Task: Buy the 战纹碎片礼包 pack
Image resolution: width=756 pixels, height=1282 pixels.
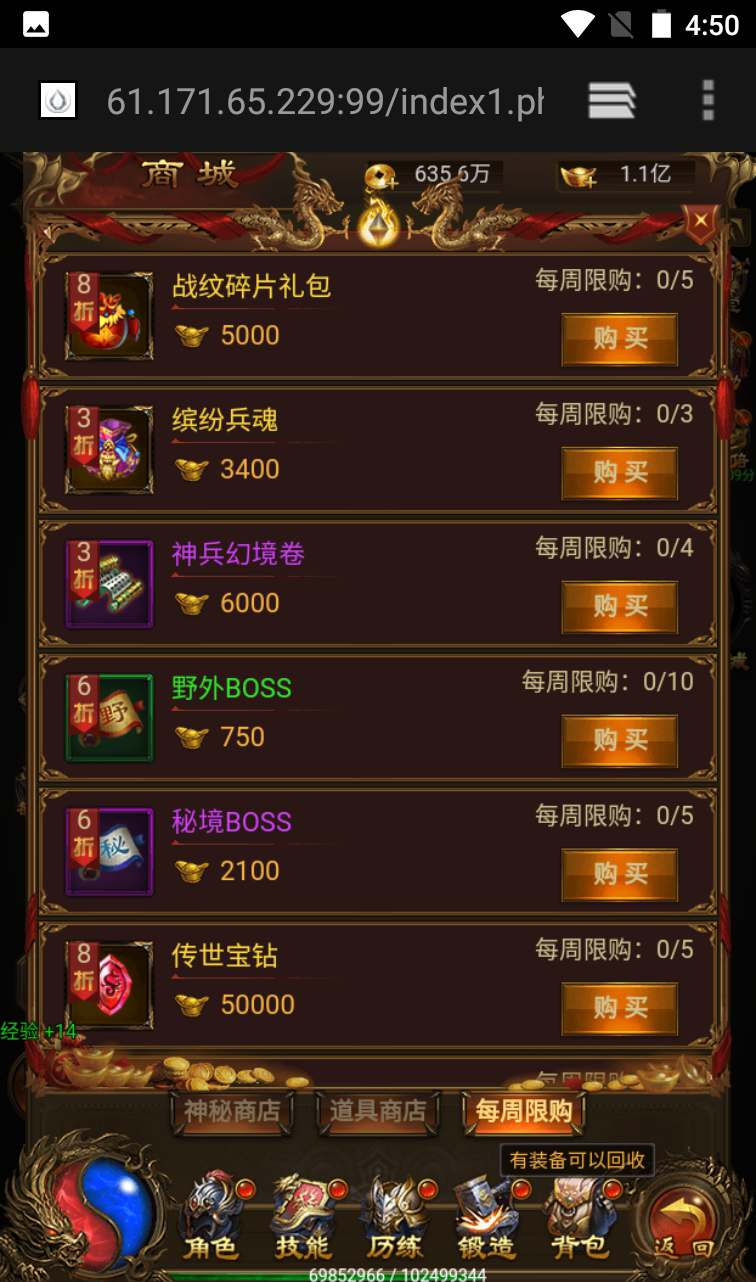Action: (619, 339)
